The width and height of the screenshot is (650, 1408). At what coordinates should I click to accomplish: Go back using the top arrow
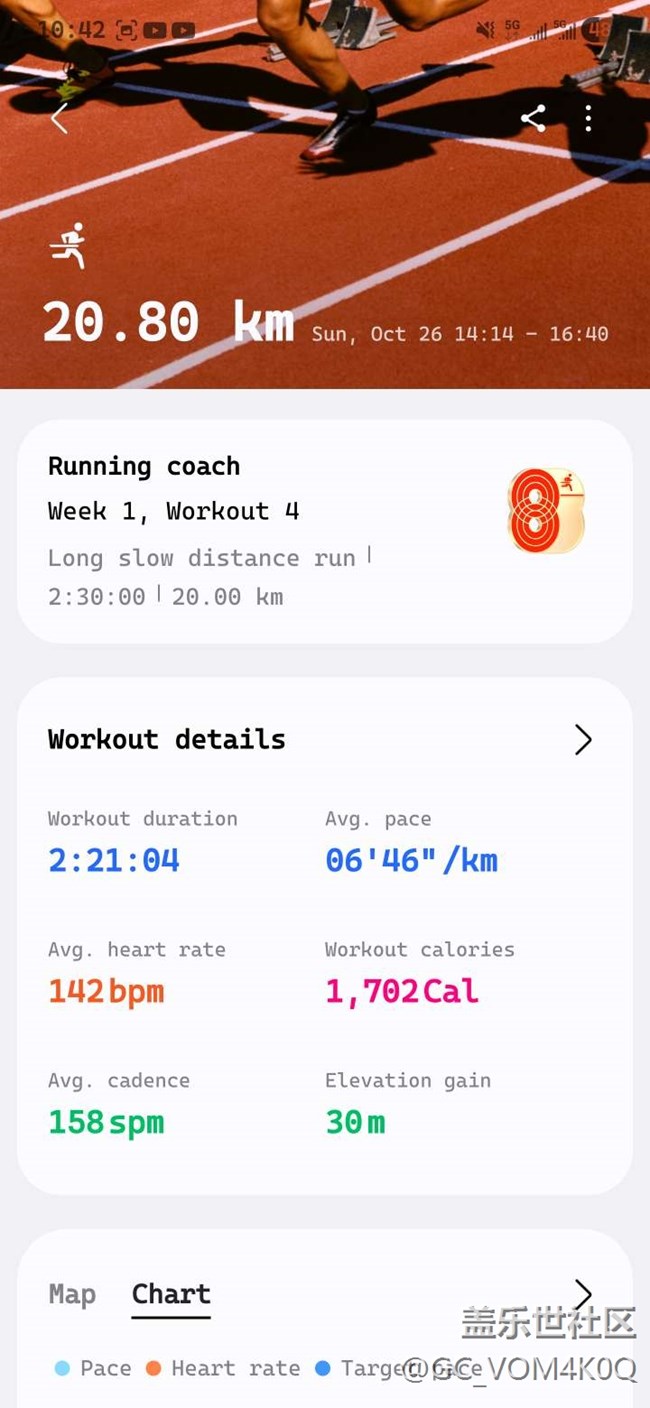click(59, 118)
